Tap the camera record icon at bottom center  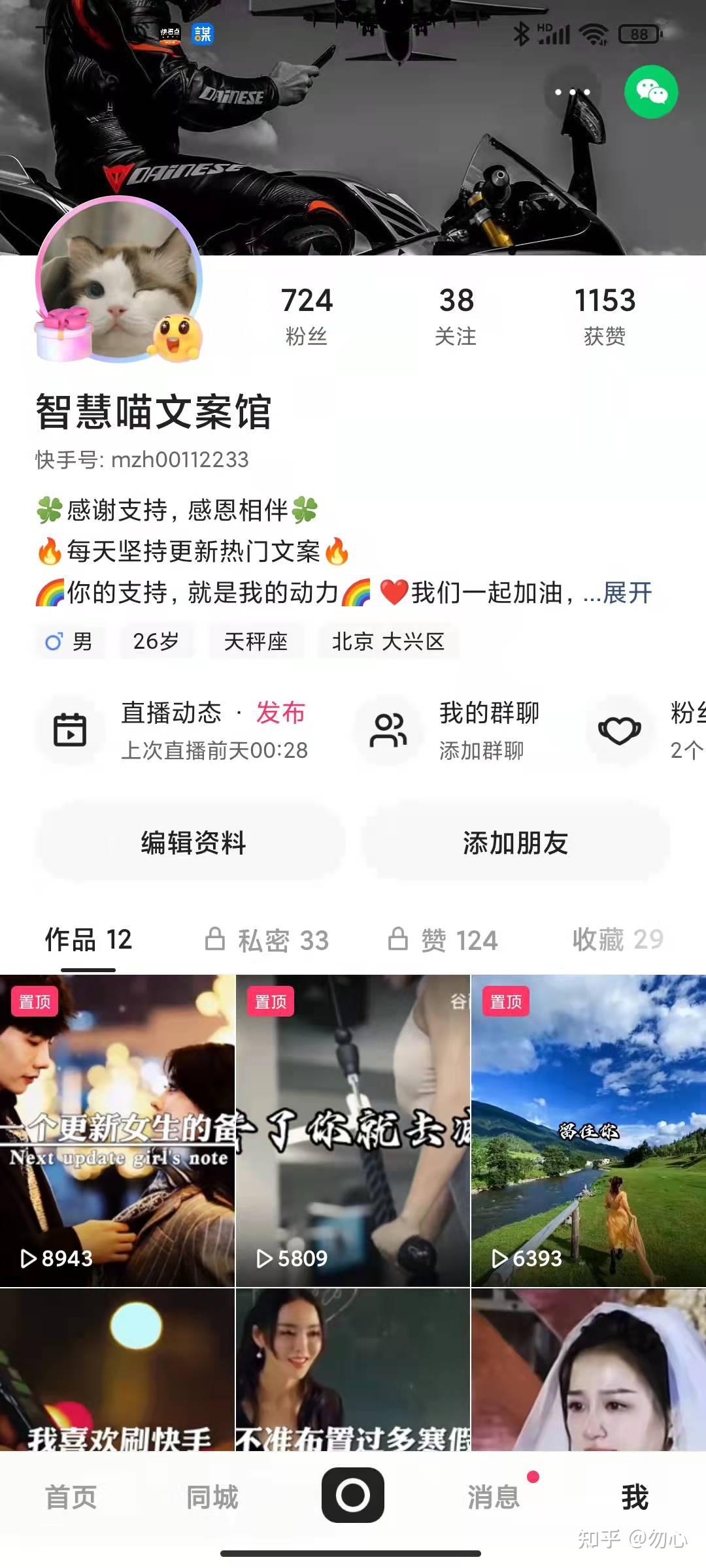353,1497
